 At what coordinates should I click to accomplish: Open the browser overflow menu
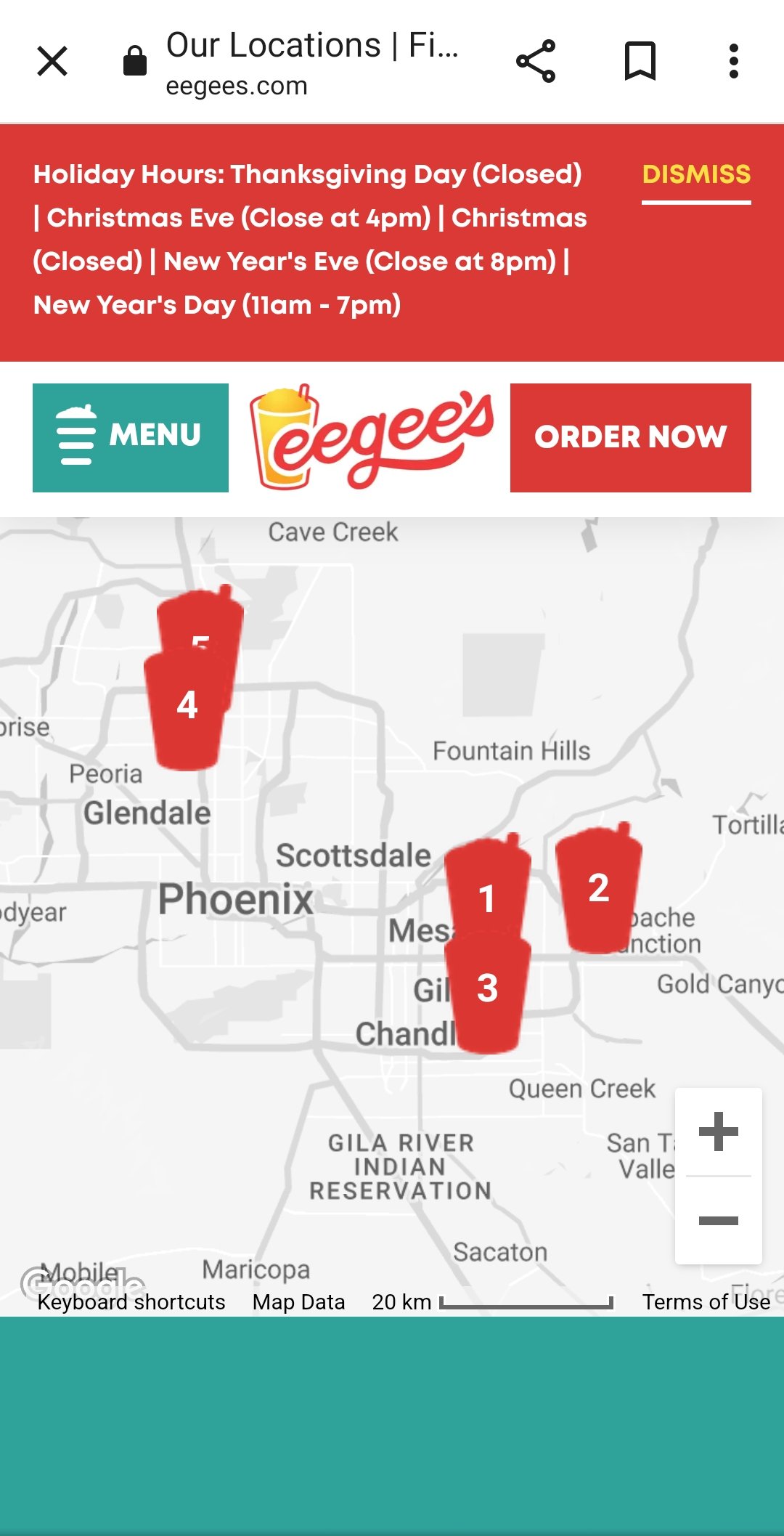point(734,61)
